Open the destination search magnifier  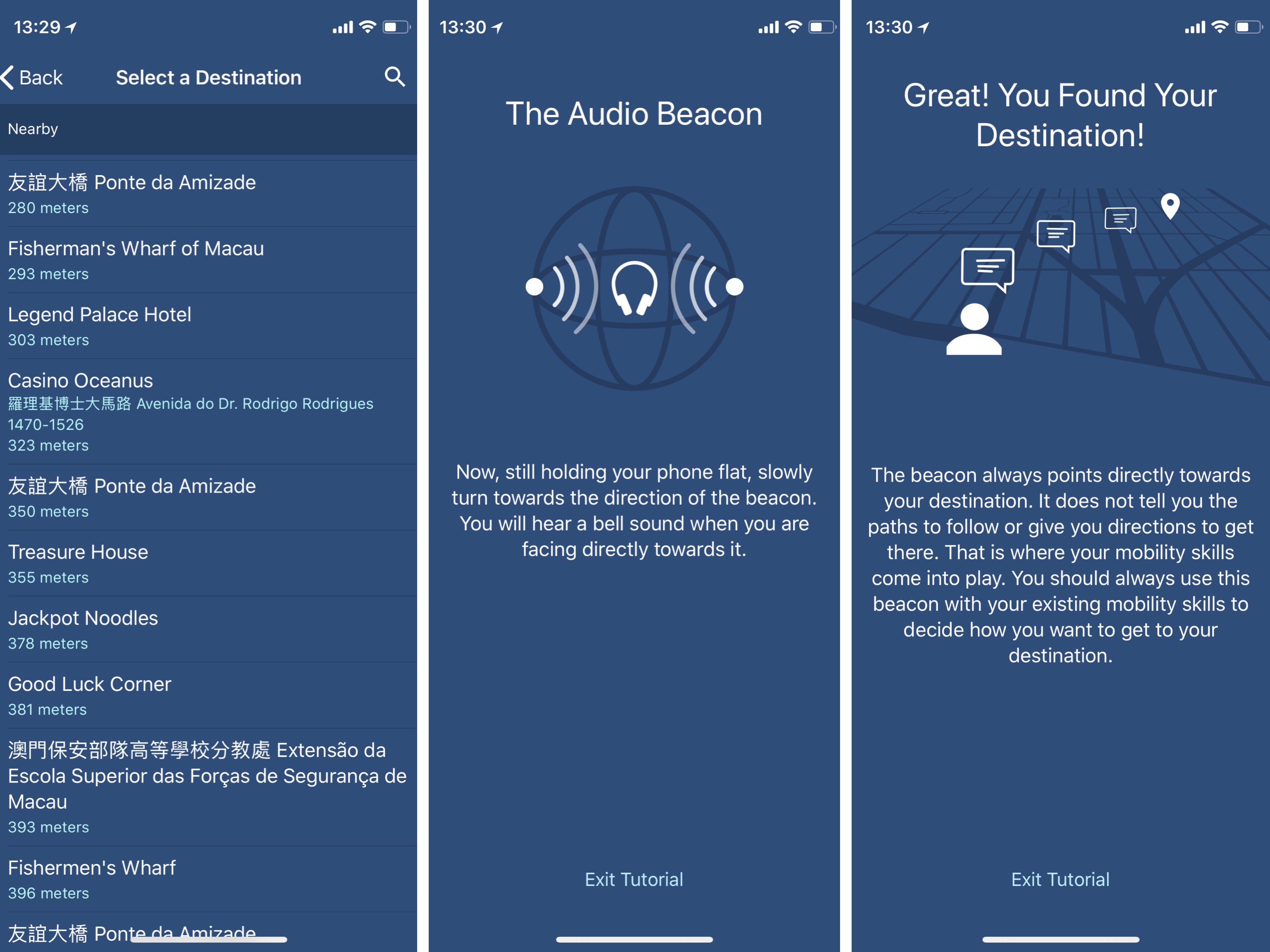tap(394, 76)
